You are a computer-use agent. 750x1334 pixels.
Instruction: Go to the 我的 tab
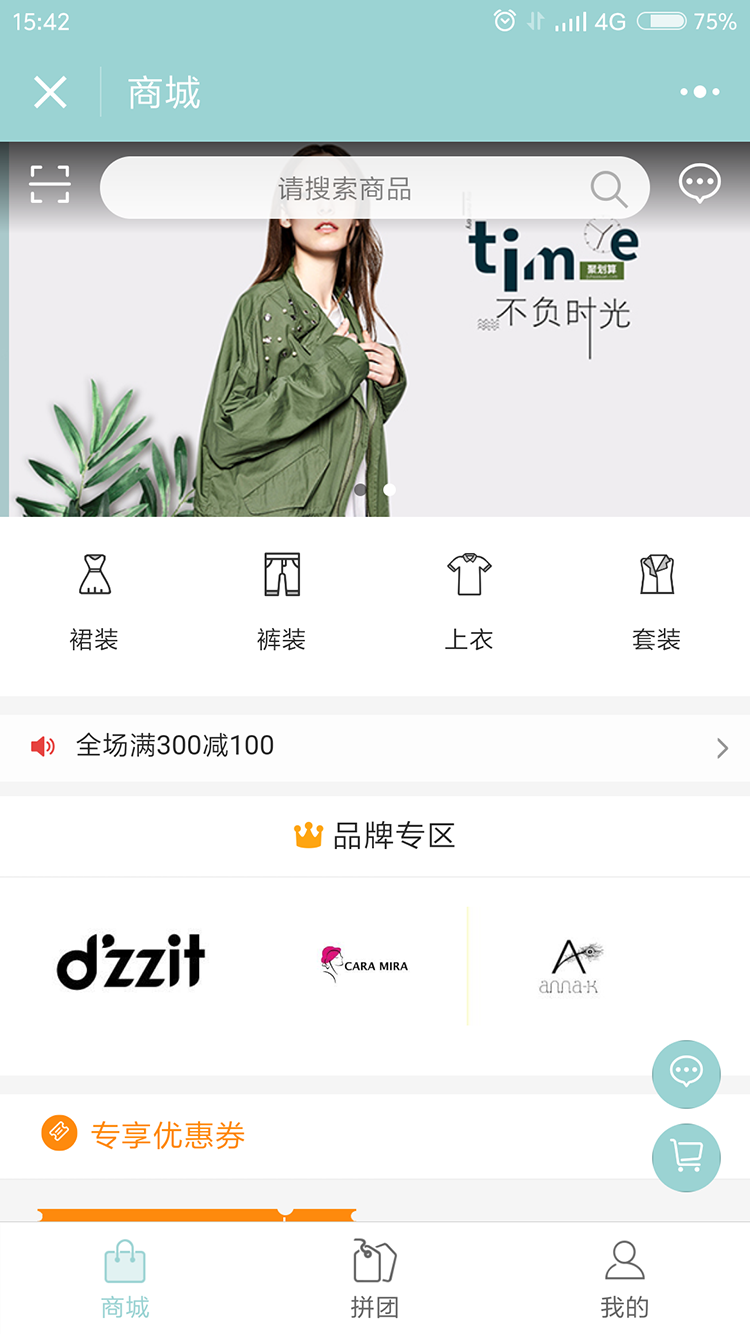coord(625,1279)
